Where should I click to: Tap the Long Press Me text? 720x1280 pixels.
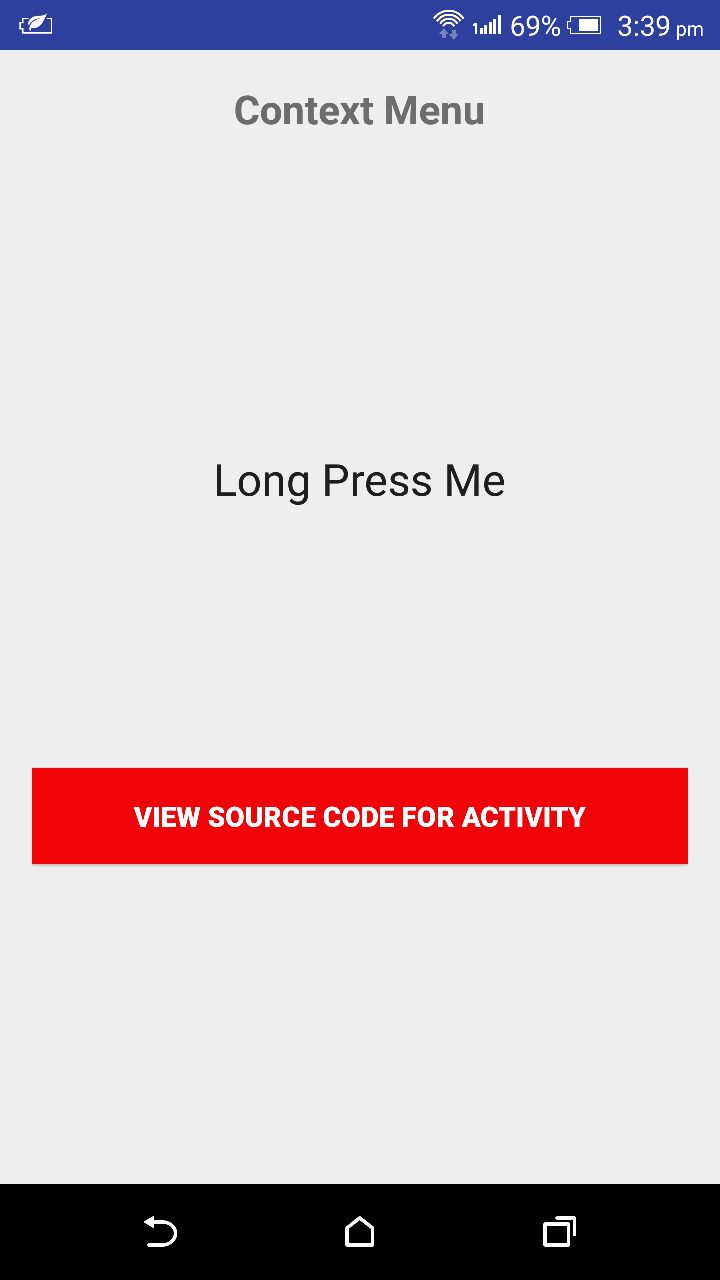(360, 481)
